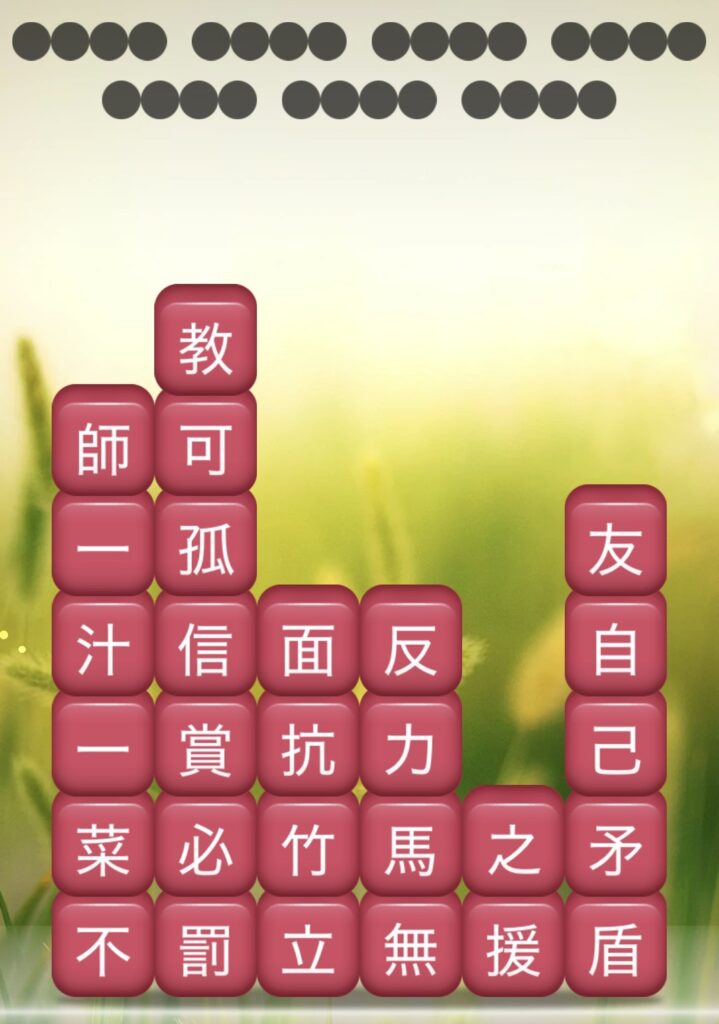Pick the 可 character block

206,448
